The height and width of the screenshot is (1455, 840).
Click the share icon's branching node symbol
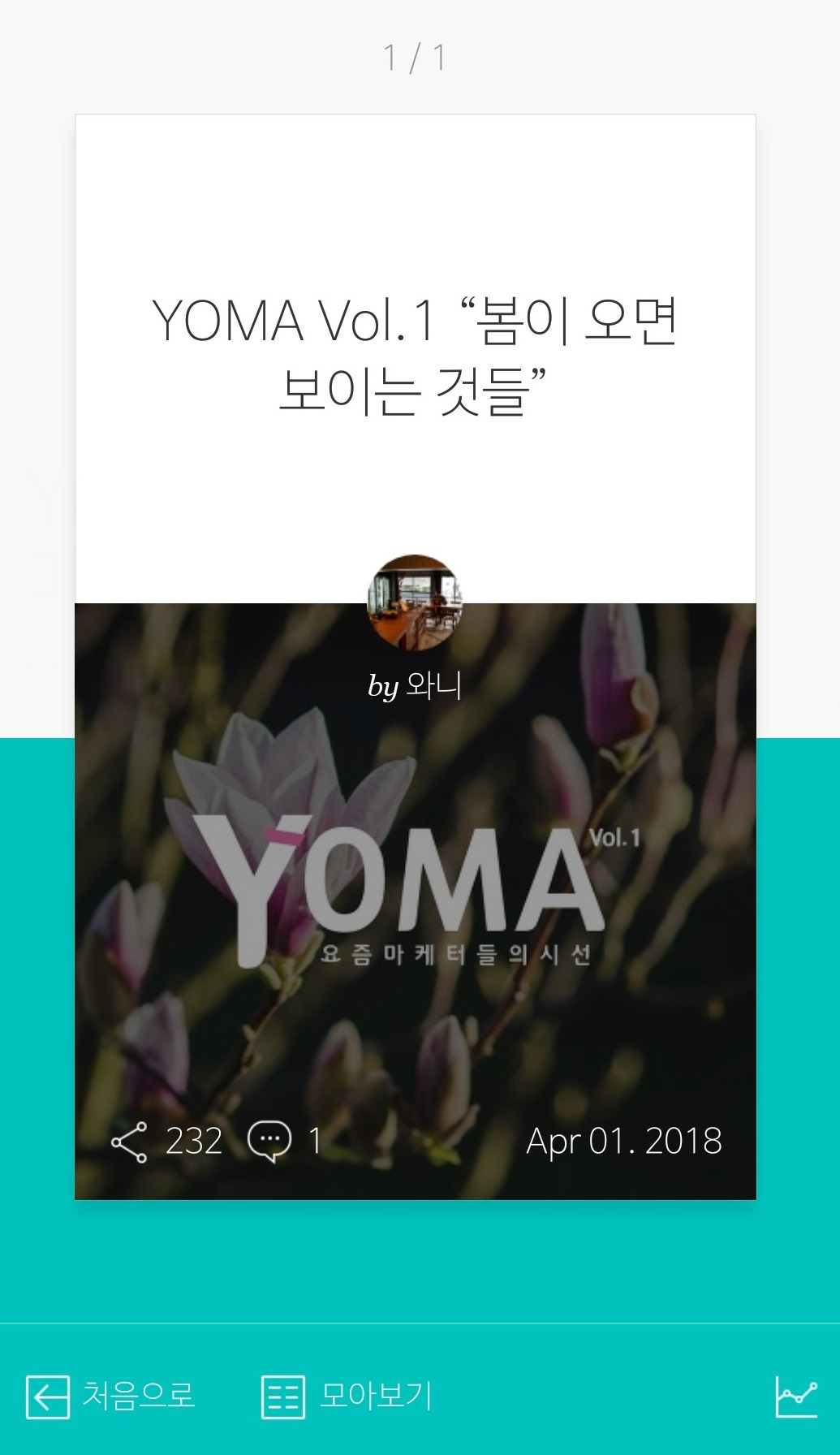click(129, 1143)
